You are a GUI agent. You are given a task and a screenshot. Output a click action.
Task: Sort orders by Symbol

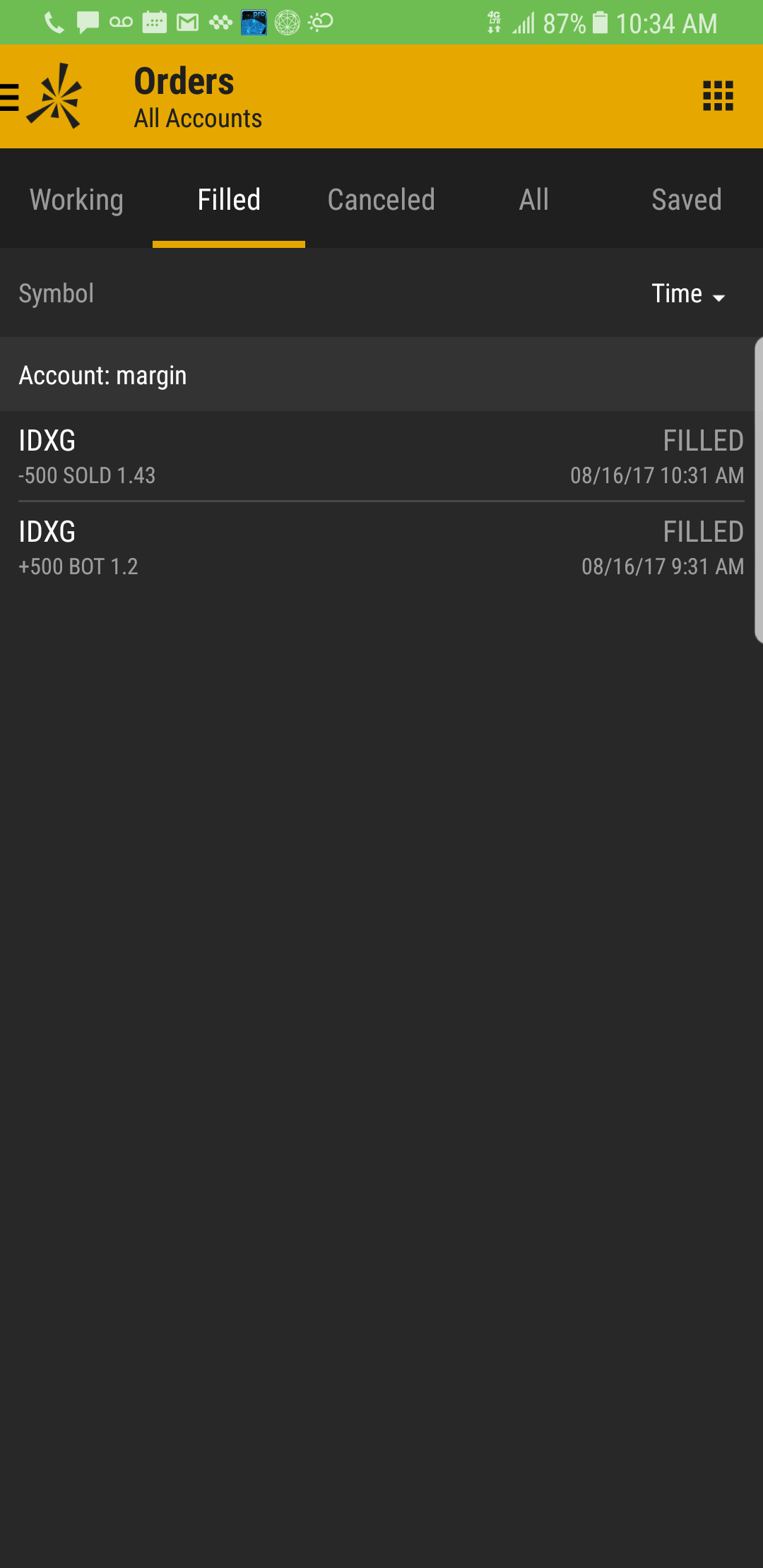point(57,294)
